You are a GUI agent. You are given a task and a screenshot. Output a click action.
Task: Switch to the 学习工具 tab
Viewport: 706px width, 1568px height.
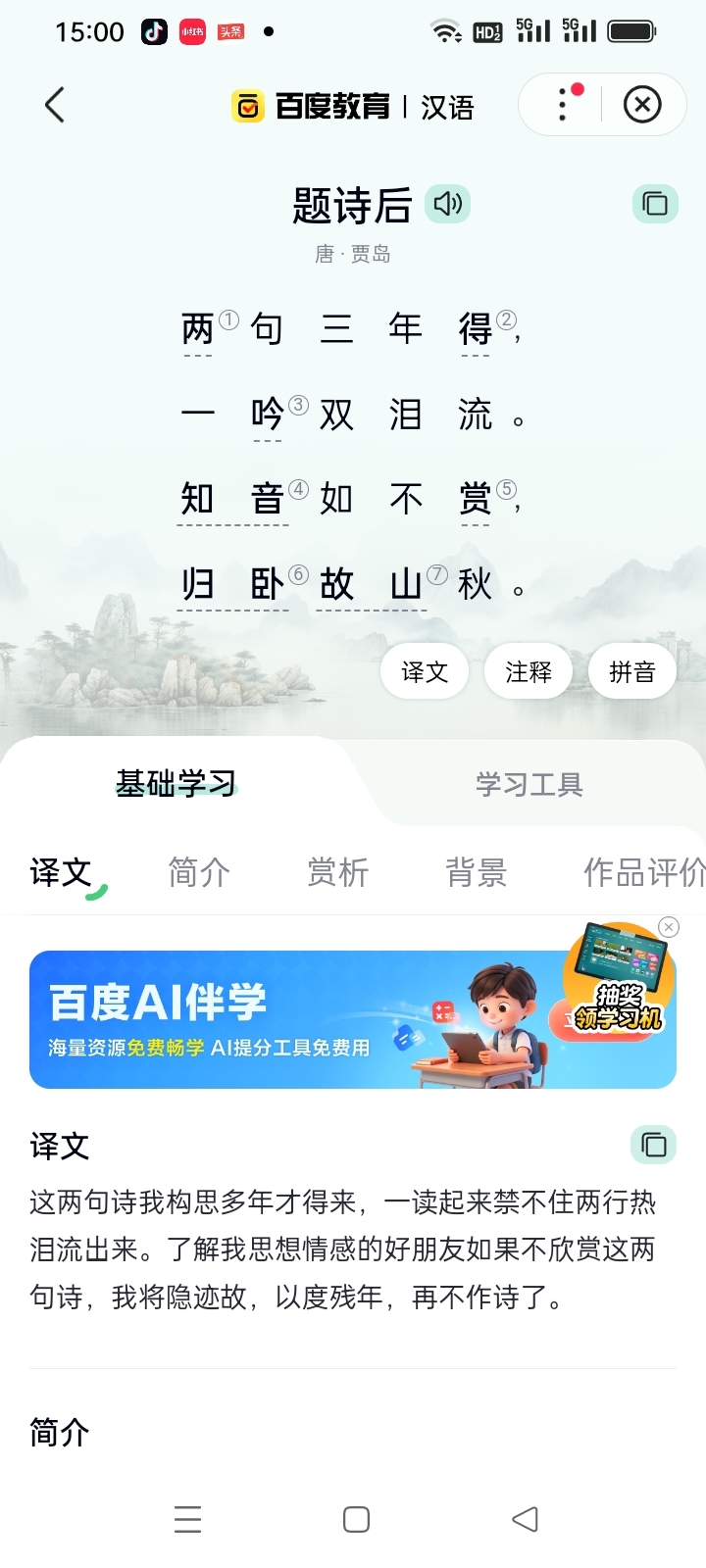529,784
